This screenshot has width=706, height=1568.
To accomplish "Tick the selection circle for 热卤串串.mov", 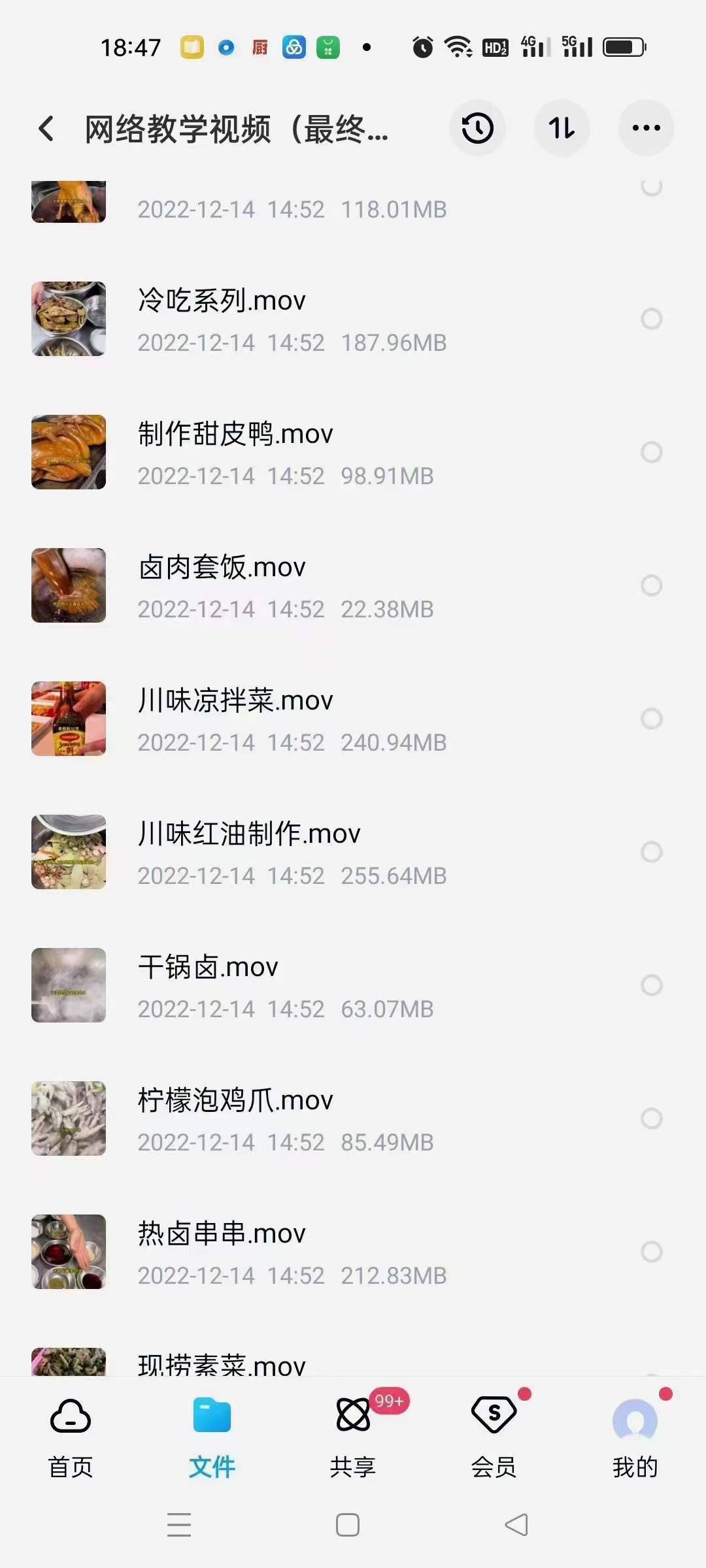I will pos(650,1250).
